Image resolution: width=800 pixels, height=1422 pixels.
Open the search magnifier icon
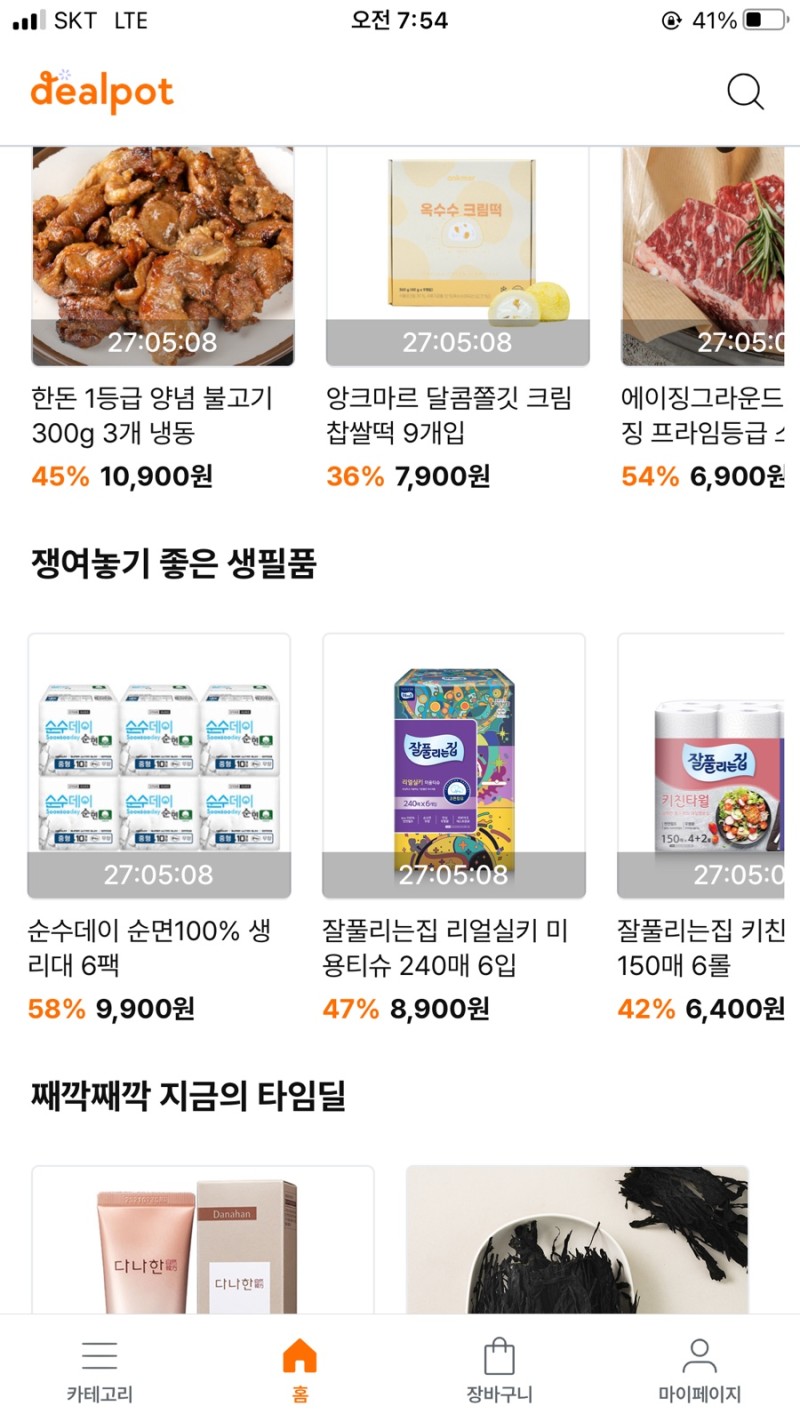(x=745, y=92)
